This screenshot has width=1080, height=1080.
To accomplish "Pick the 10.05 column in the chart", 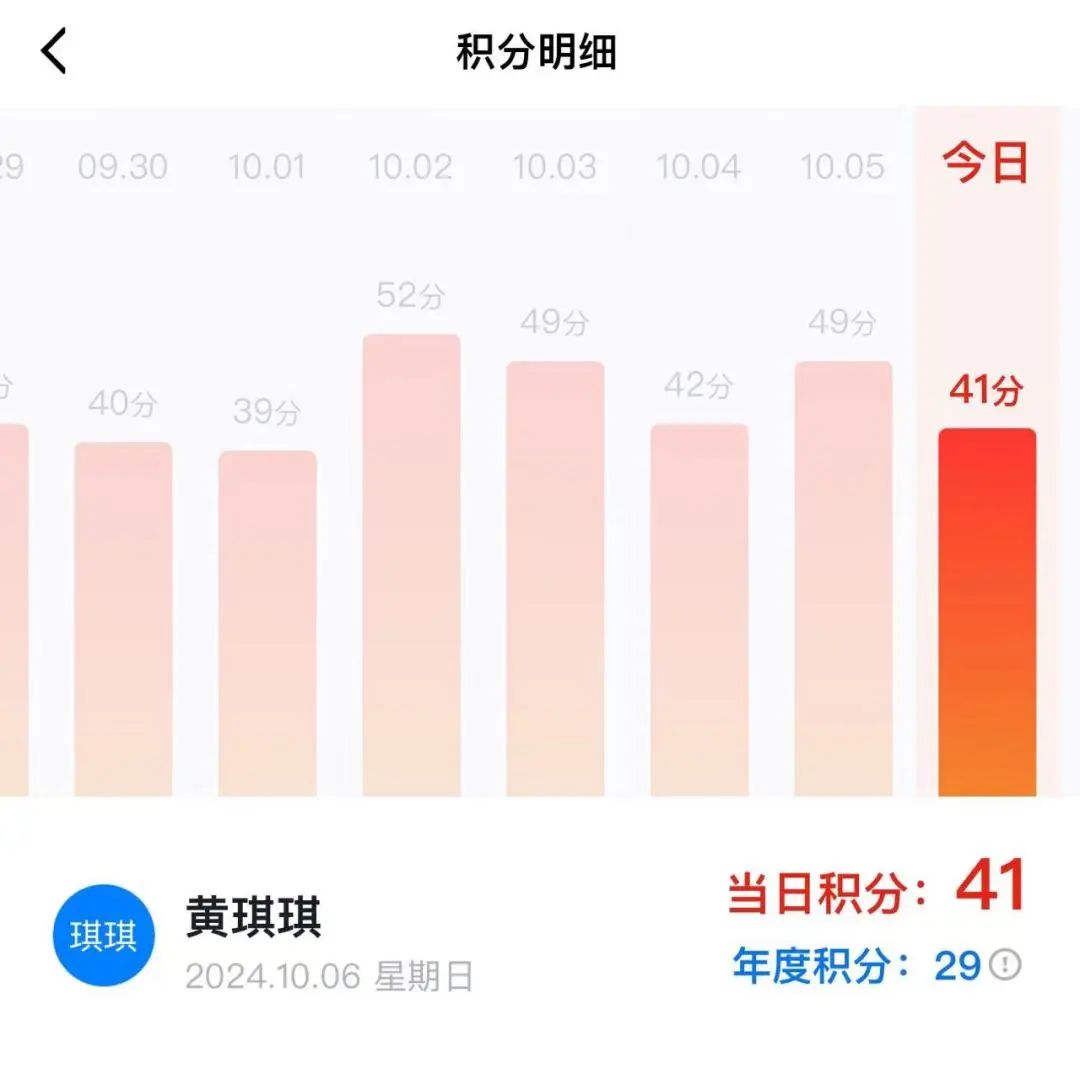I will point(843,578).
